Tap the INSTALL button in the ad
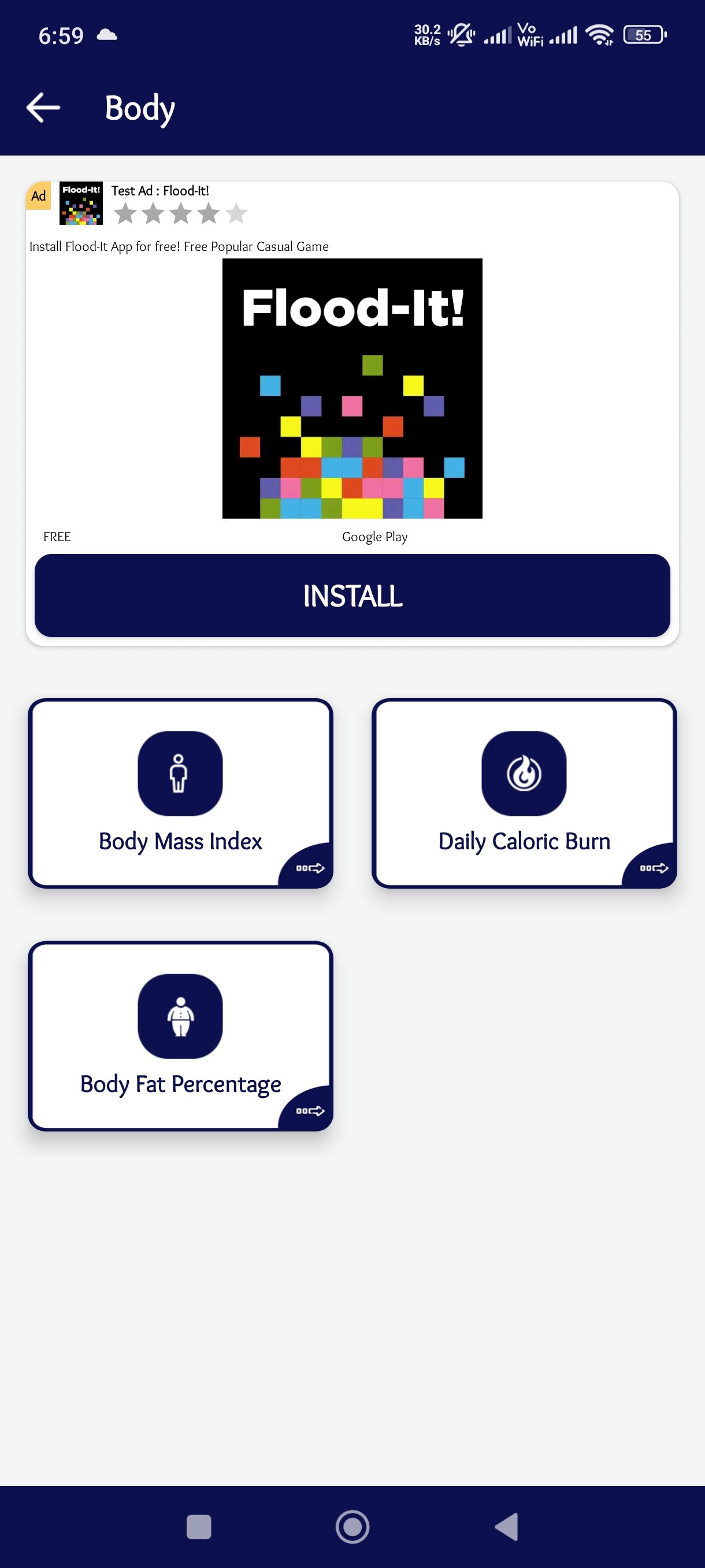 [352, 596]
